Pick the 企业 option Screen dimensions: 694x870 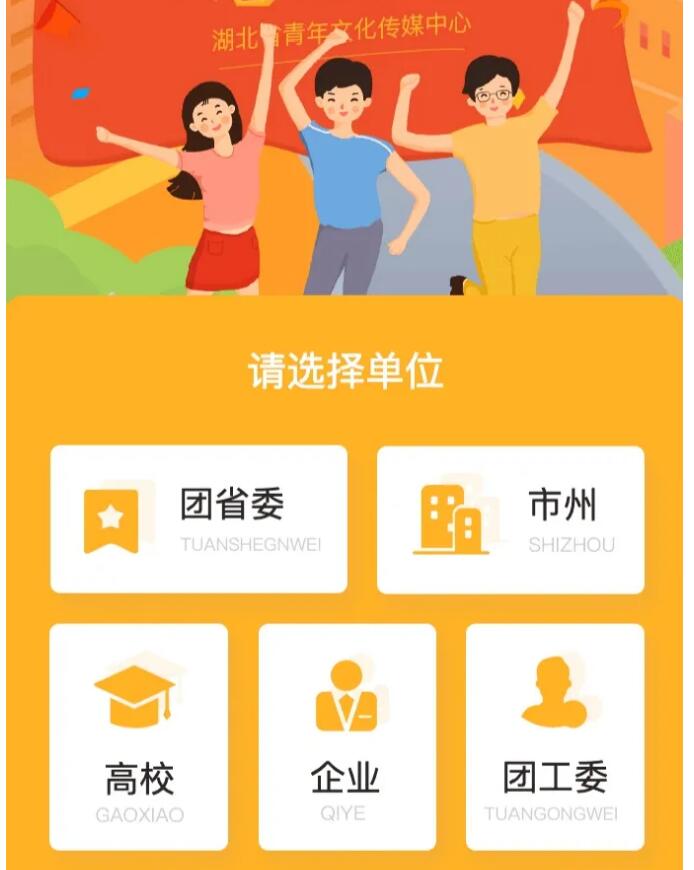click(347, 736)
